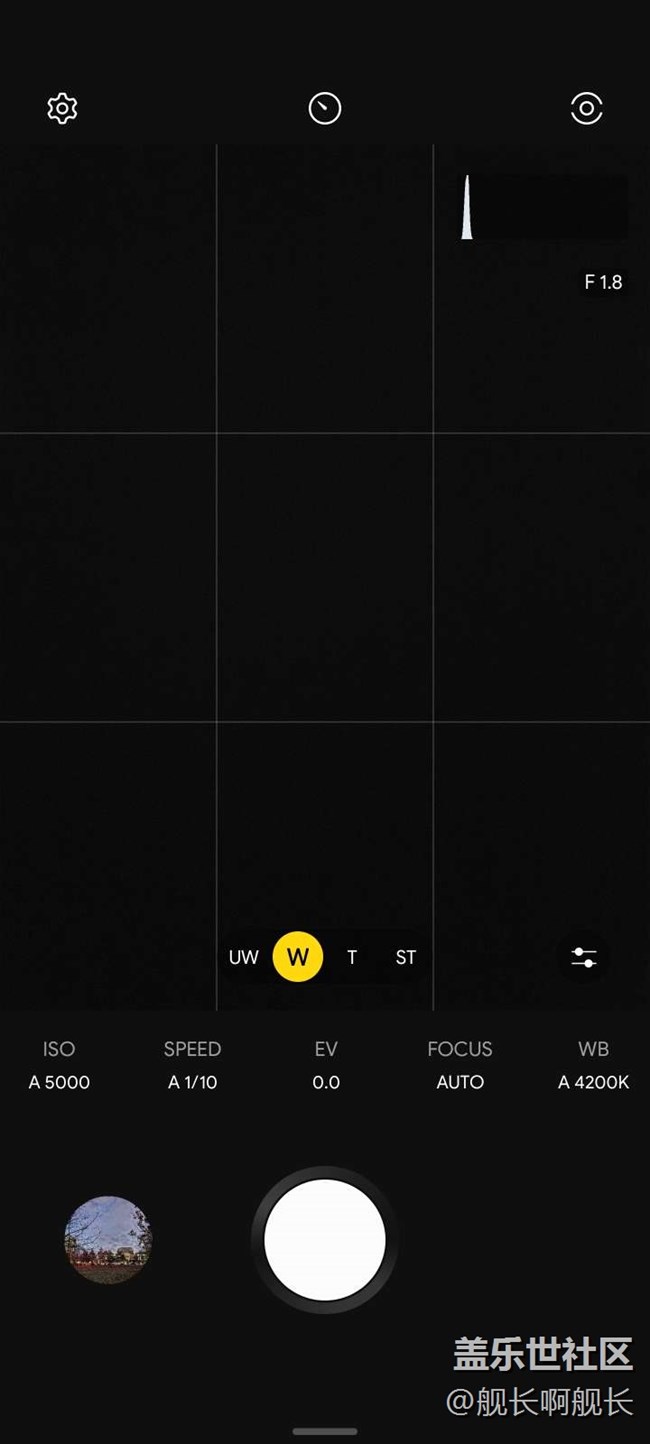
Task: Open the metering mode icon
Action: point(325,108)
